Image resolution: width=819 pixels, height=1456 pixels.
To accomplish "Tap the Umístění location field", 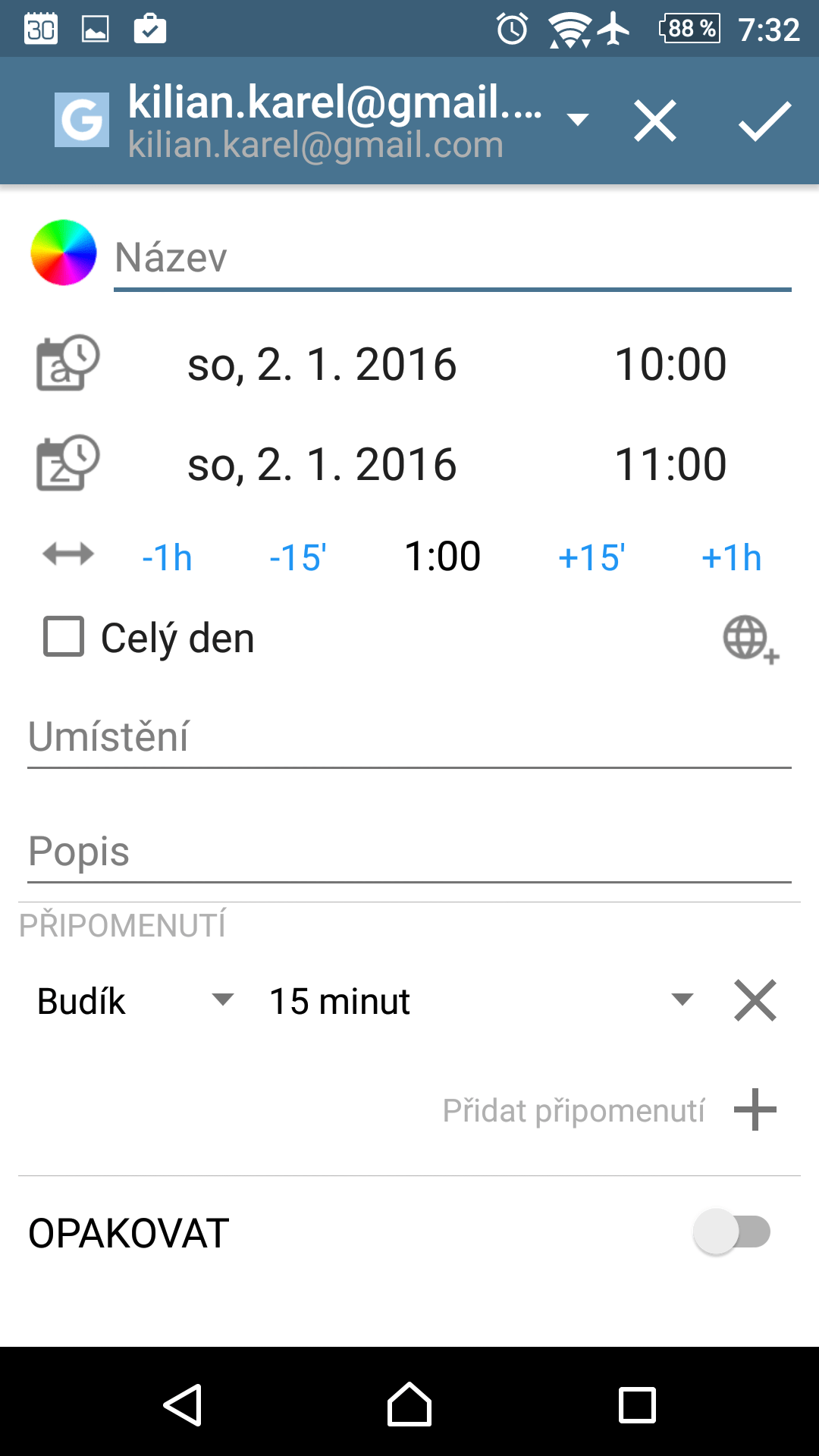I will pyautogui.click(x=409, y=738).
